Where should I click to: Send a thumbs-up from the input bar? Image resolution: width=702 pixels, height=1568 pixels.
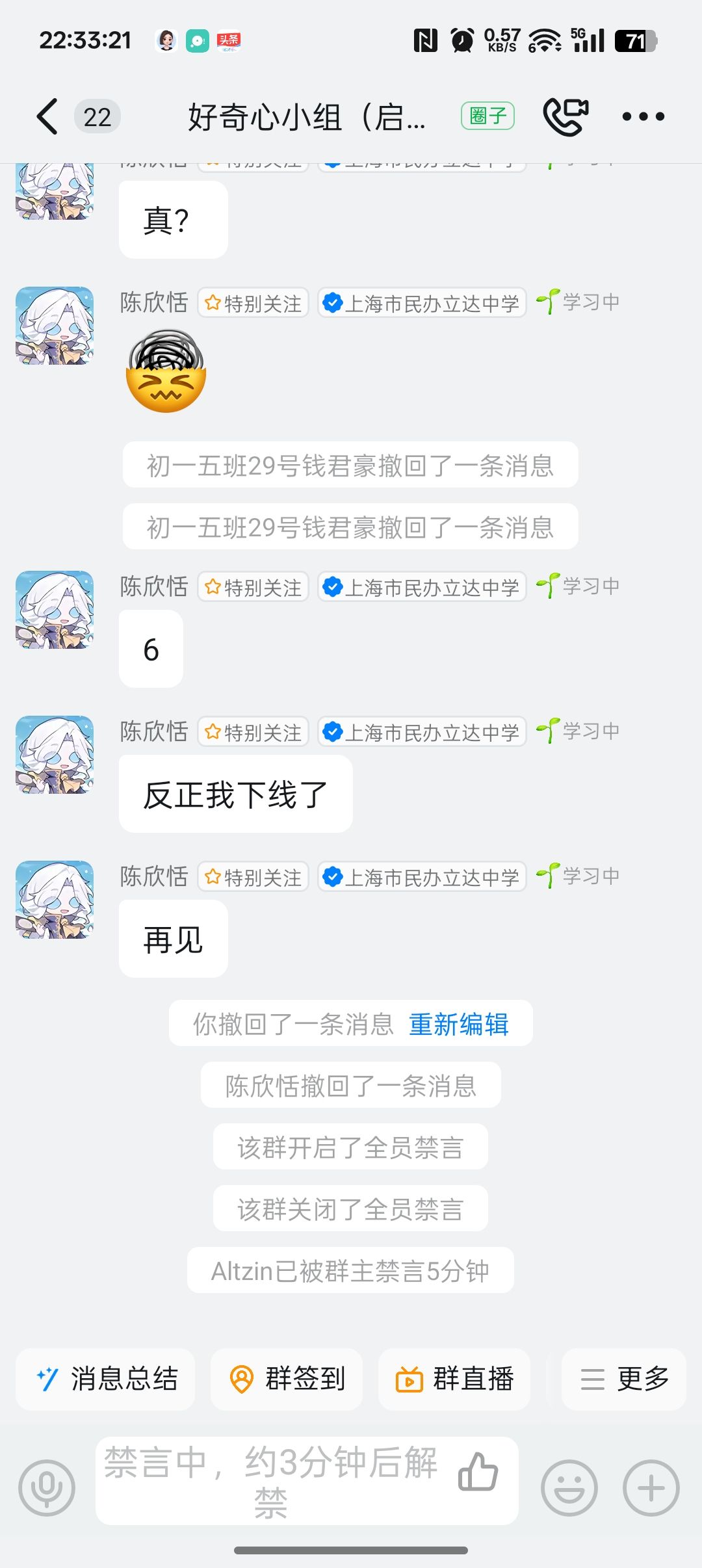tap(478, 1472)
